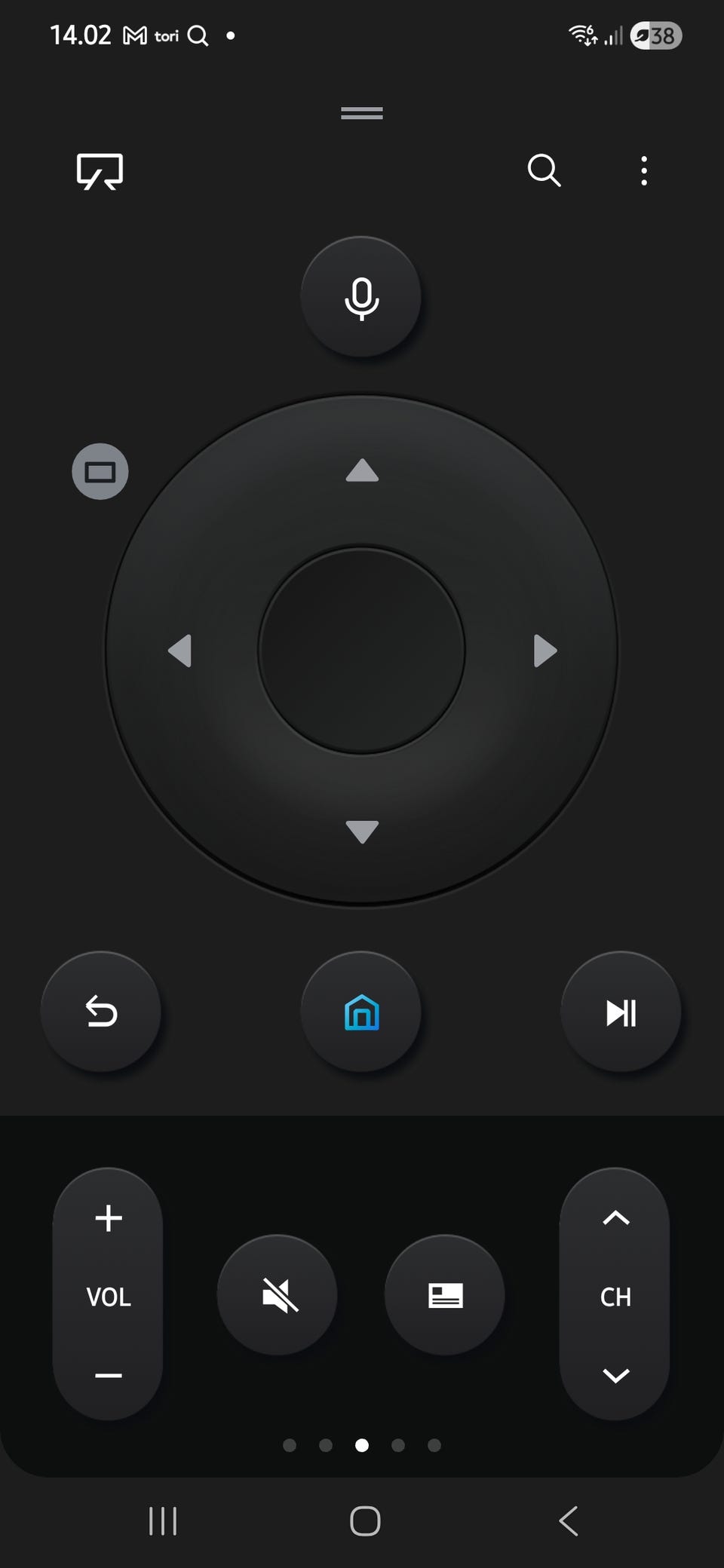Decrease volume with the minus
This screenshot has height=1568, width=724.
pos(109,1375)
